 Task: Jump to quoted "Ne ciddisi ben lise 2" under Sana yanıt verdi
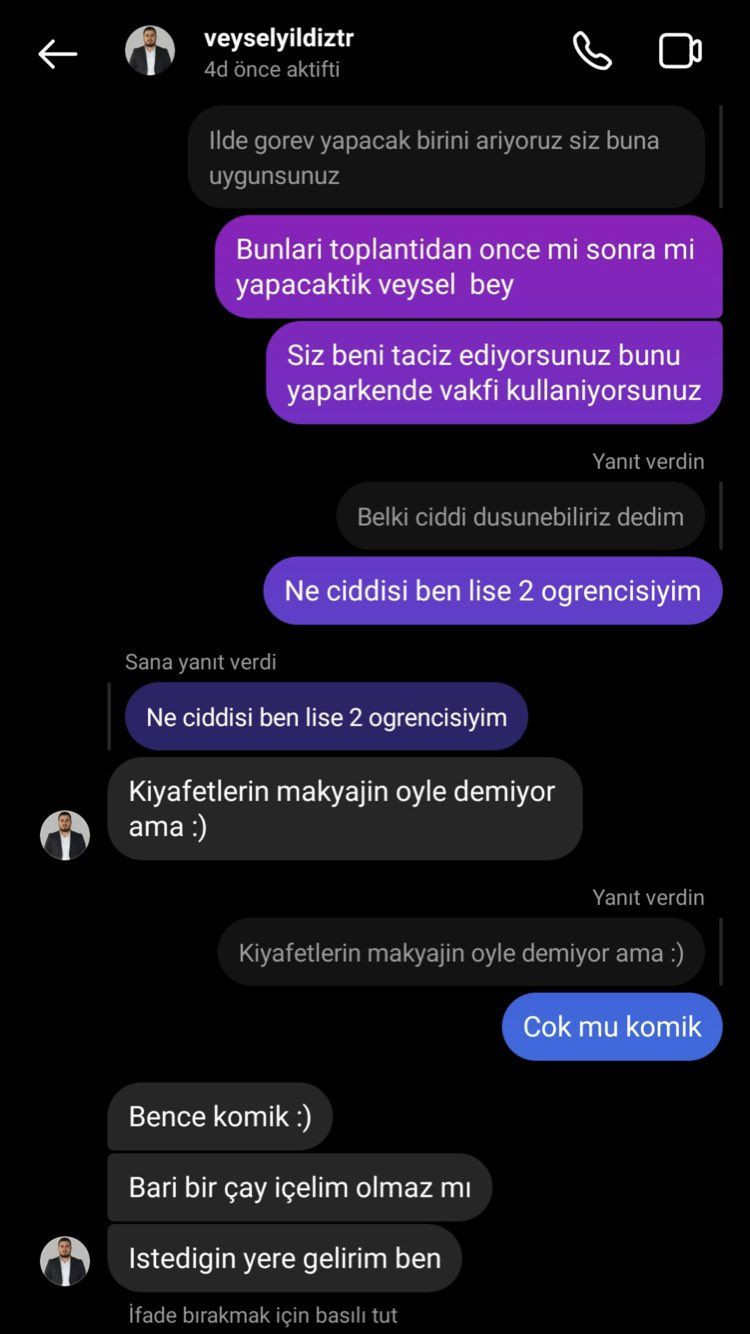pyautogui.click(x=326, y=716)
